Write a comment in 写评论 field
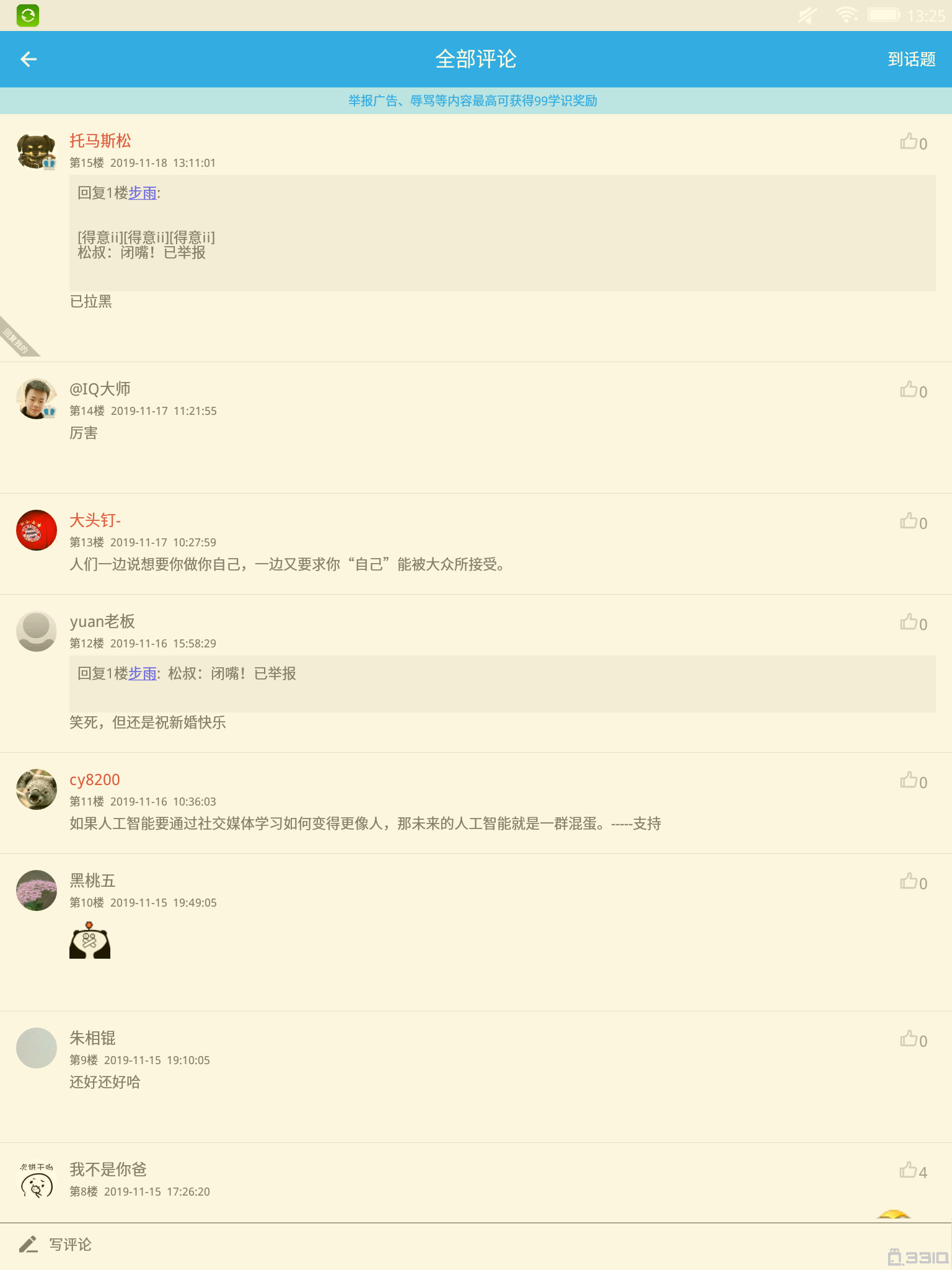 (69, 1245)
